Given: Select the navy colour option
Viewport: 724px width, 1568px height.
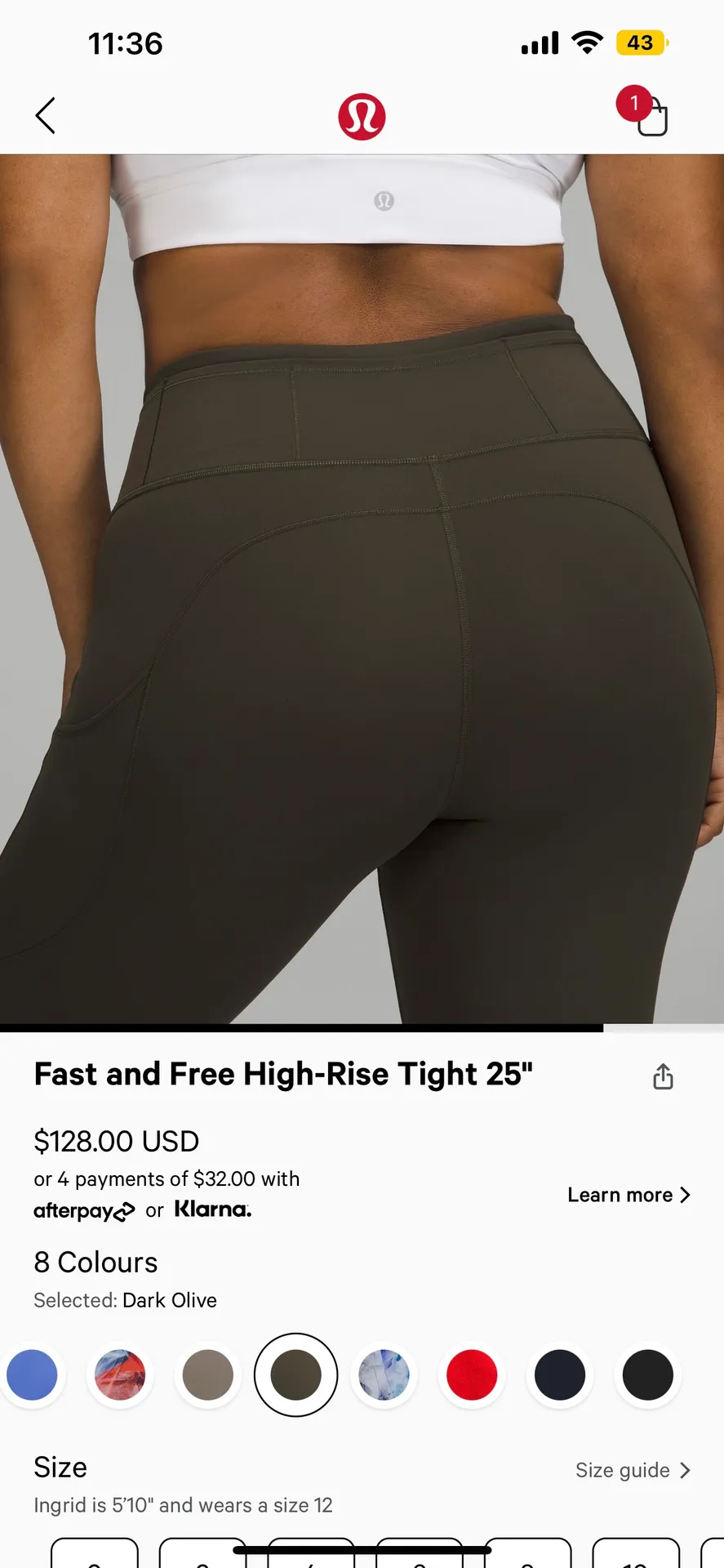Looking at the screenshot, I should (559, 1375).
